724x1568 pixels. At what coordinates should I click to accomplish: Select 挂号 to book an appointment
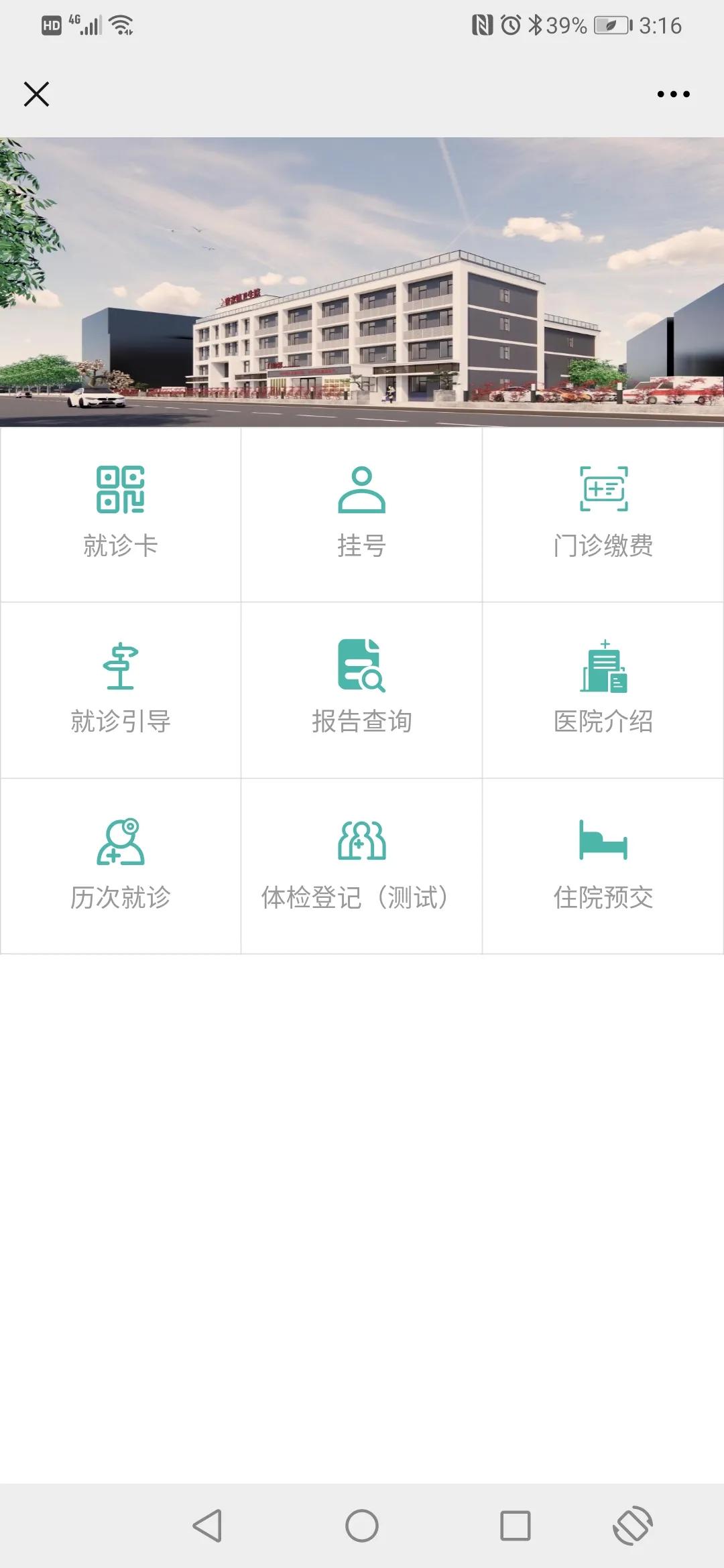361,514
